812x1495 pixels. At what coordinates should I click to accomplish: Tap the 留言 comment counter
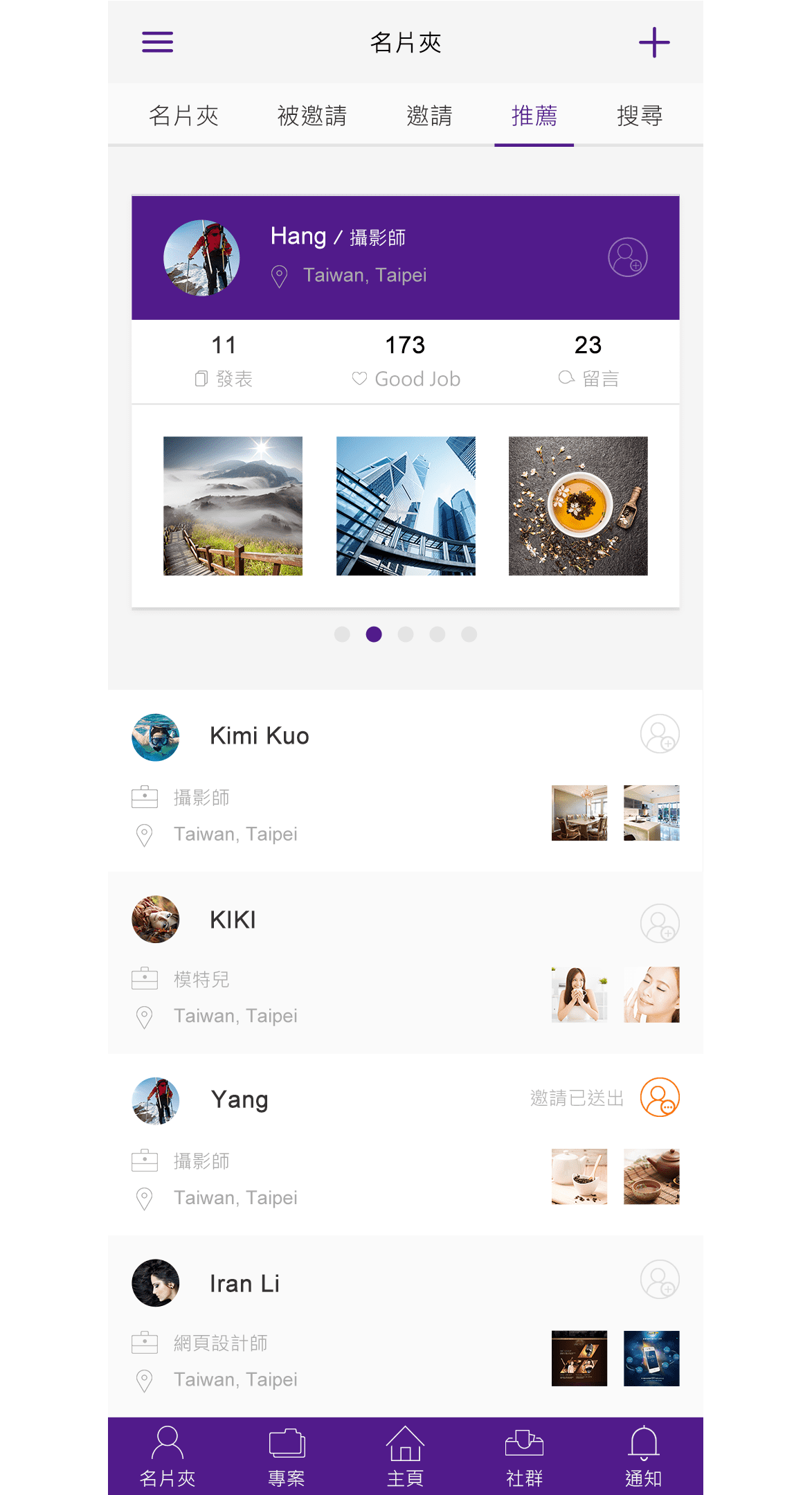click(x=588, y=360)
